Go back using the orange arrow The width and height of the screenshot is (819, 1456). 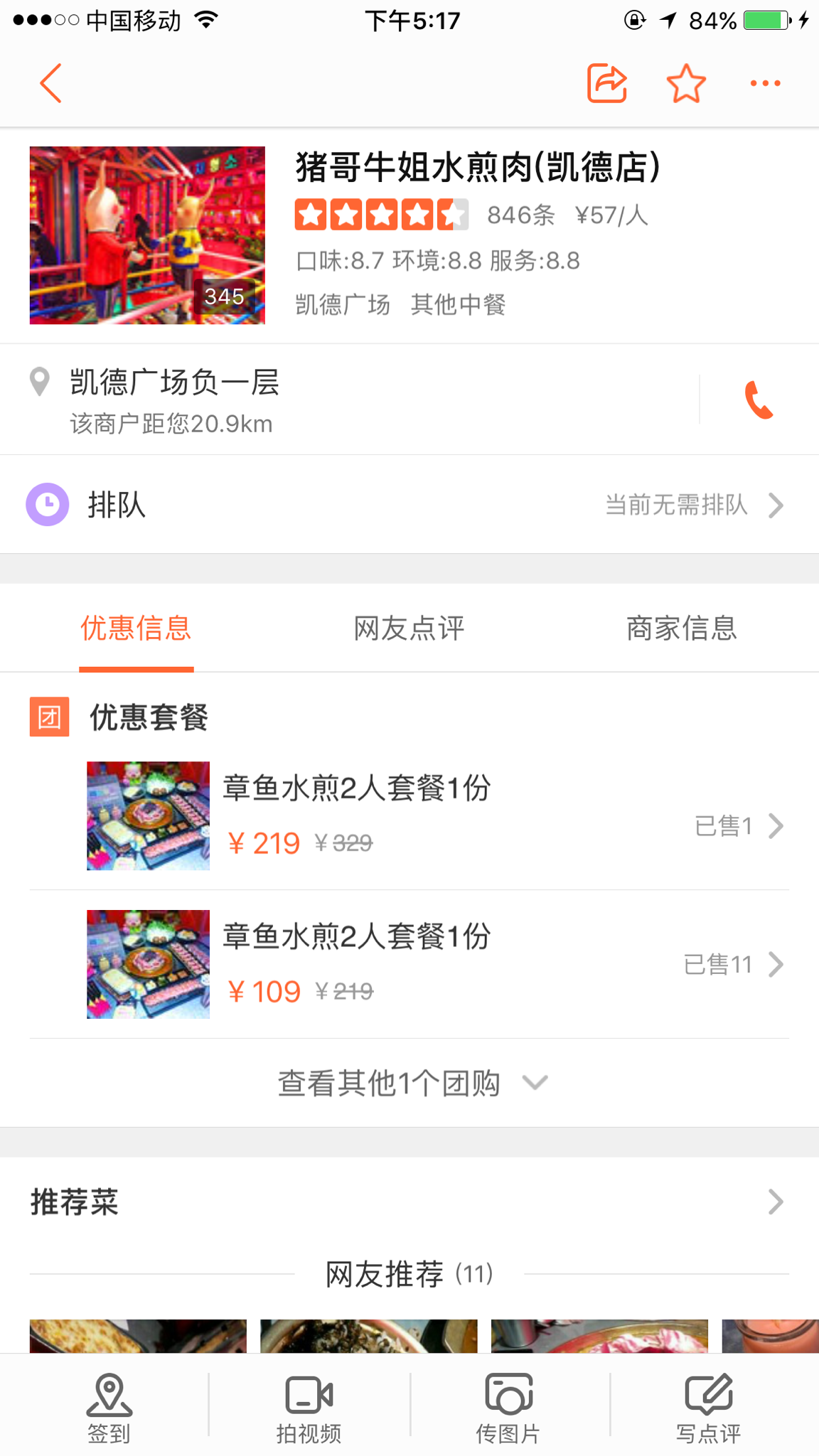point(51,83)
